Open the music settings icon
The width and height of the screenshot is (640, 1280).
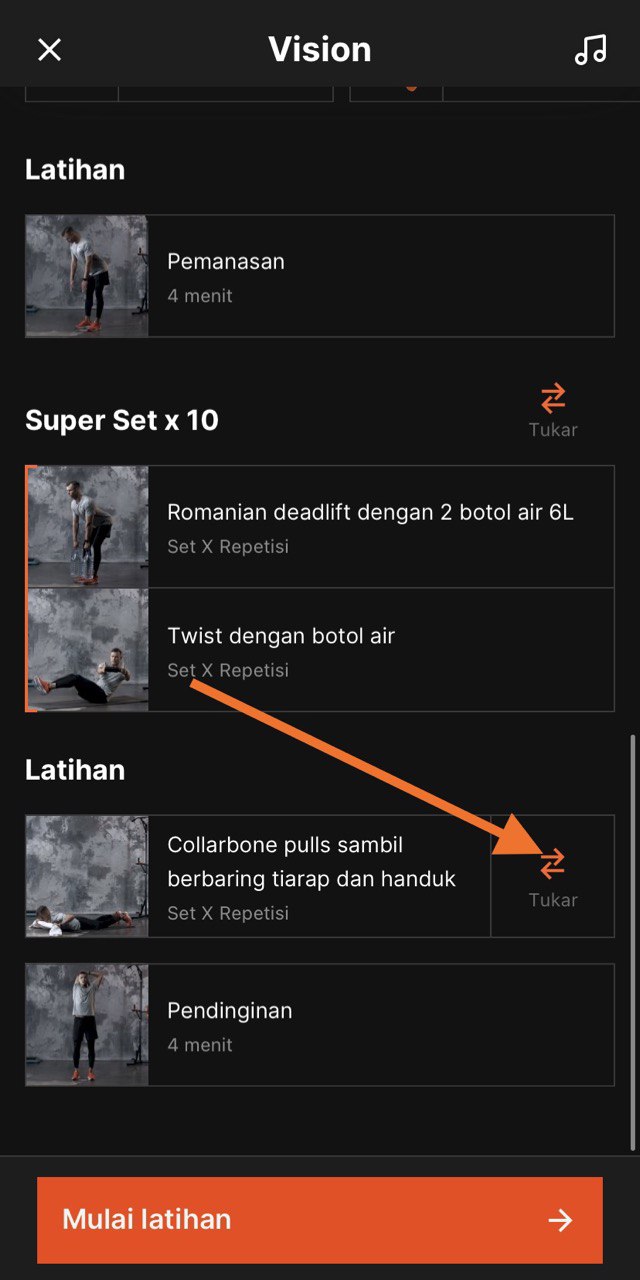coord(590,49)
